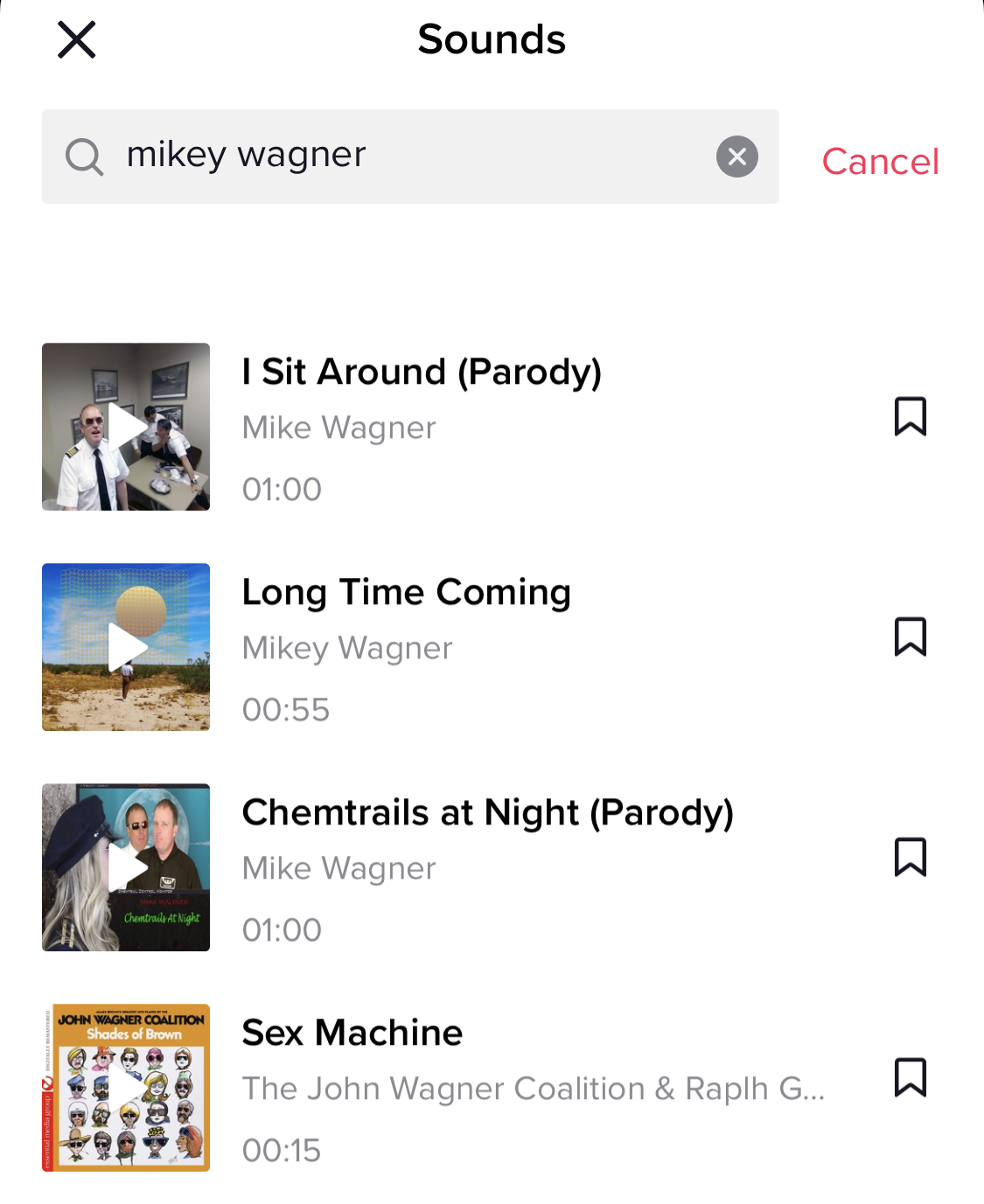Close the Sounds screen
Image resolution: width=984 pixels, height=1204 pixels.
[x=77, y=40]
